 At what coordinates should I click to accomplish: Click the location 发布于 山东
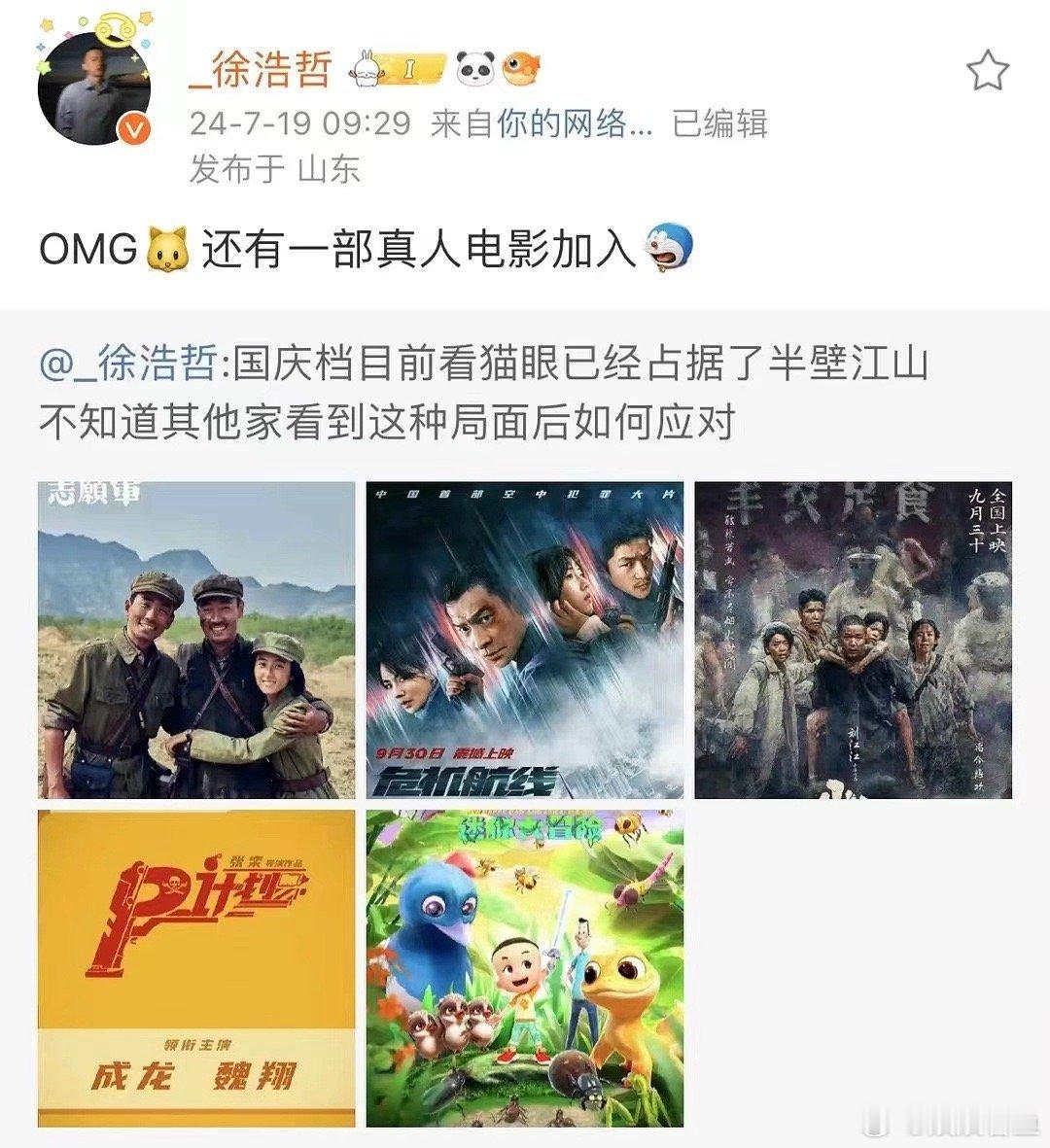(276, 169)
